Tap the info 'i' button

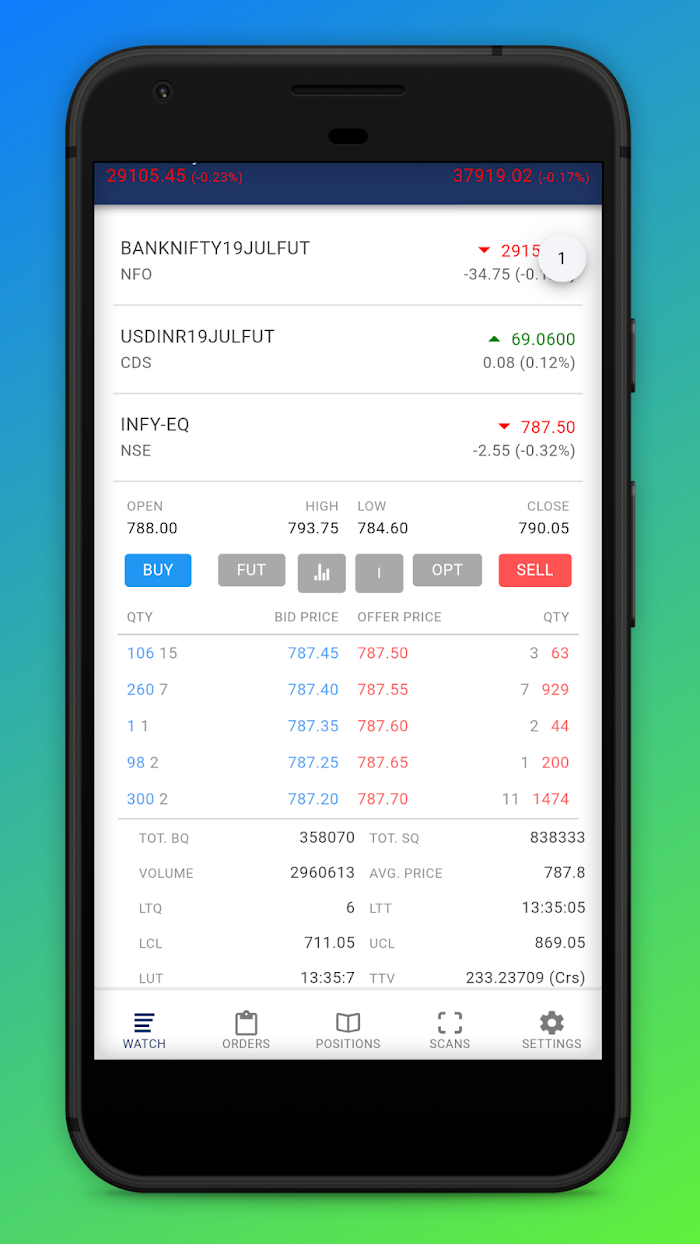point(379,573)
